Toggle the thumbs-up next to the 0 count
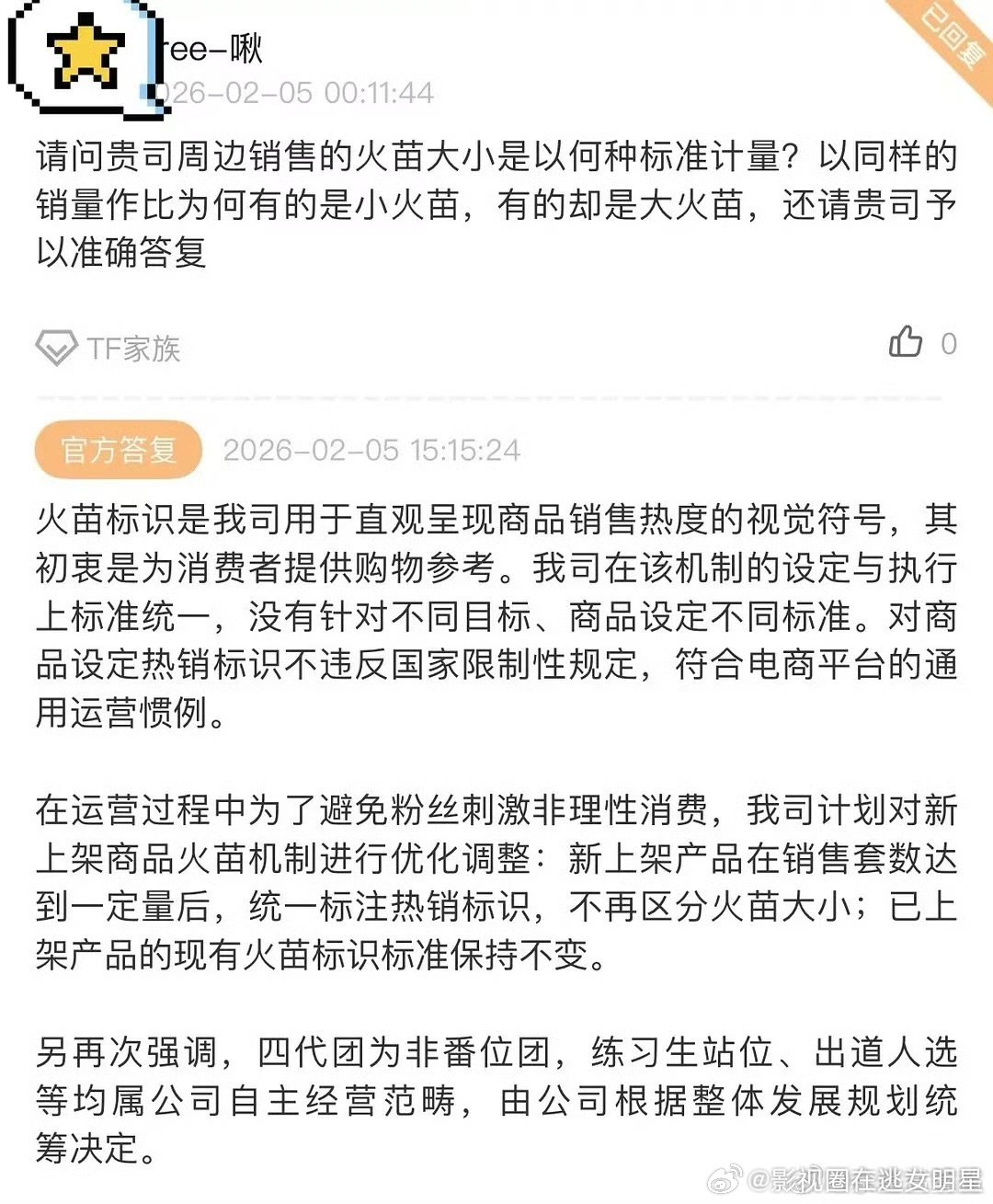 point(906,342)
